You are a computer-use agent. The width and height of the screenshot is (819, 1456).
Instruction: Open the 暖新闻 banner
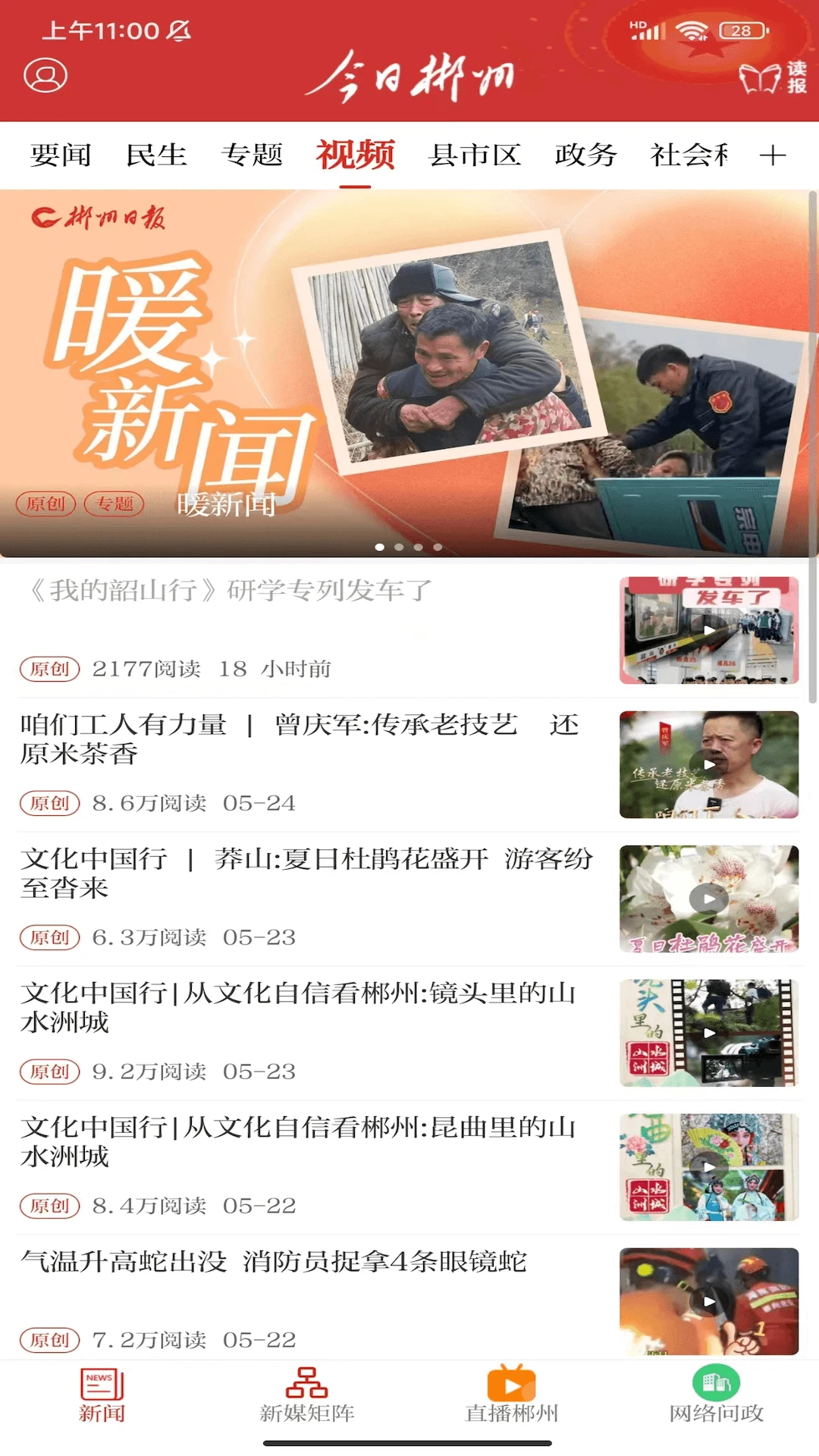[x=409, y=372]
